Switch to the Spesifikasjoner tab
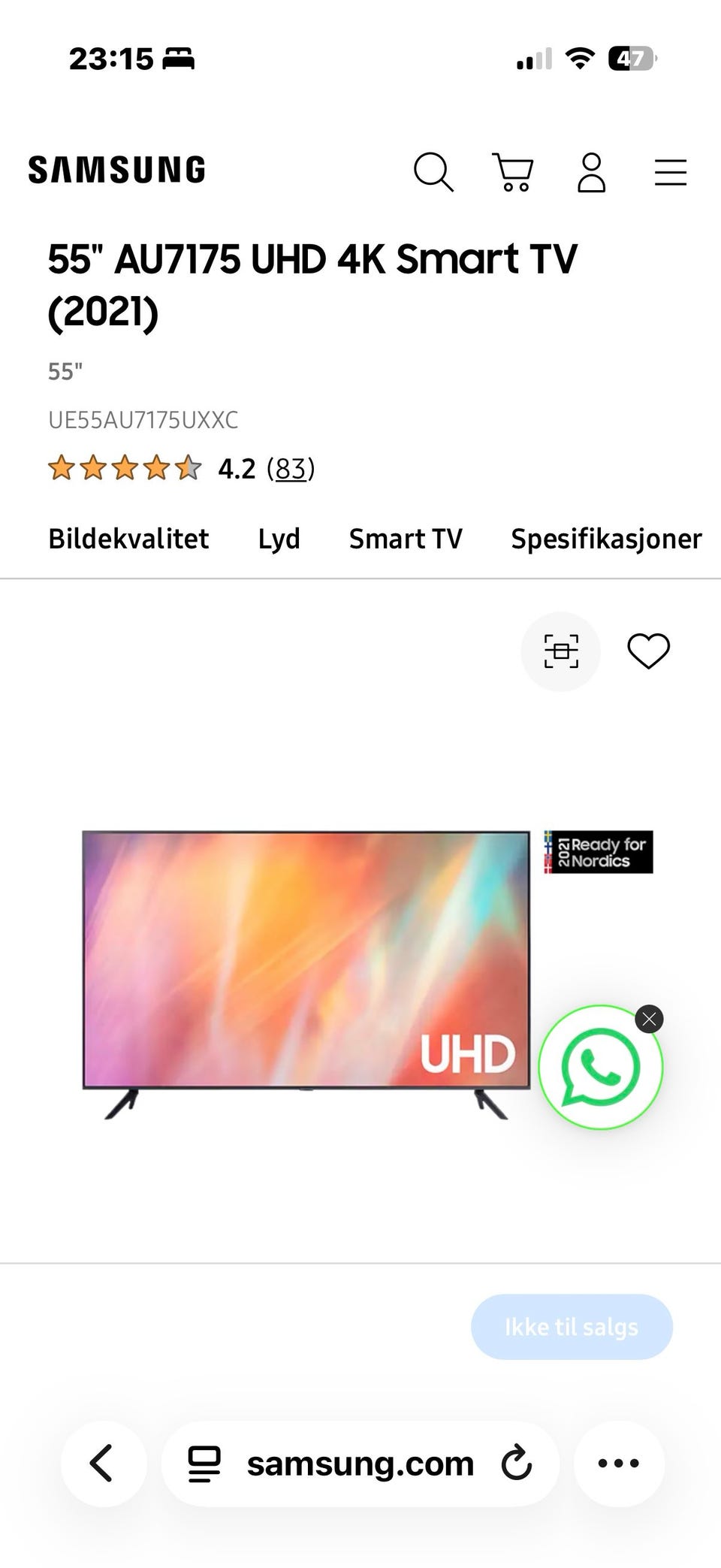 pos(605,539)
